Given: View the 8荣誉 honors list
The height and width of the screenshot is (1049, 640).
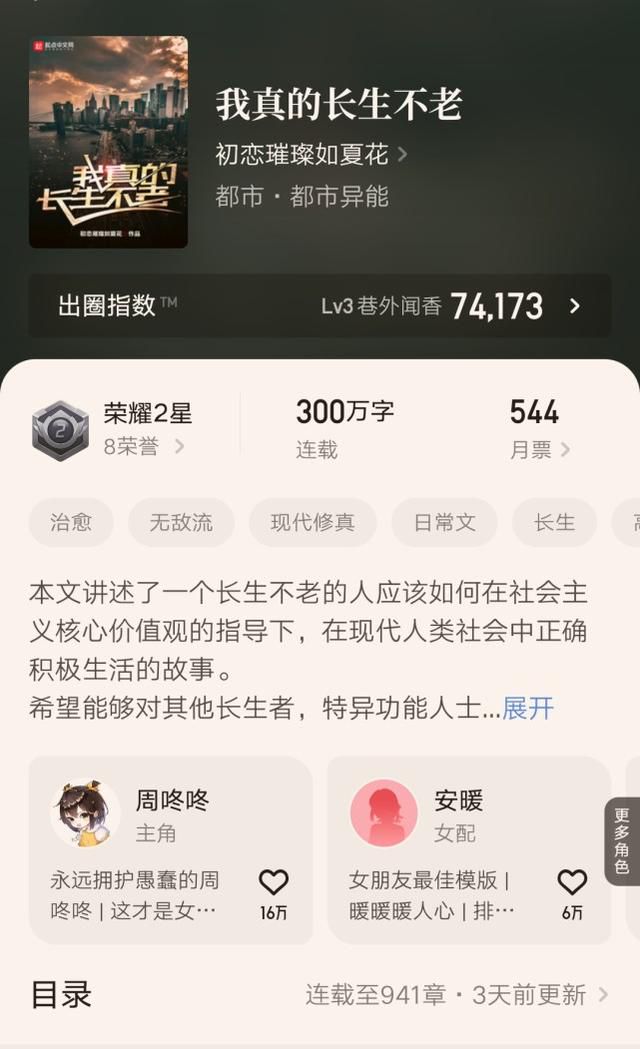Looking at the screenshot, I should coord(144,446).
